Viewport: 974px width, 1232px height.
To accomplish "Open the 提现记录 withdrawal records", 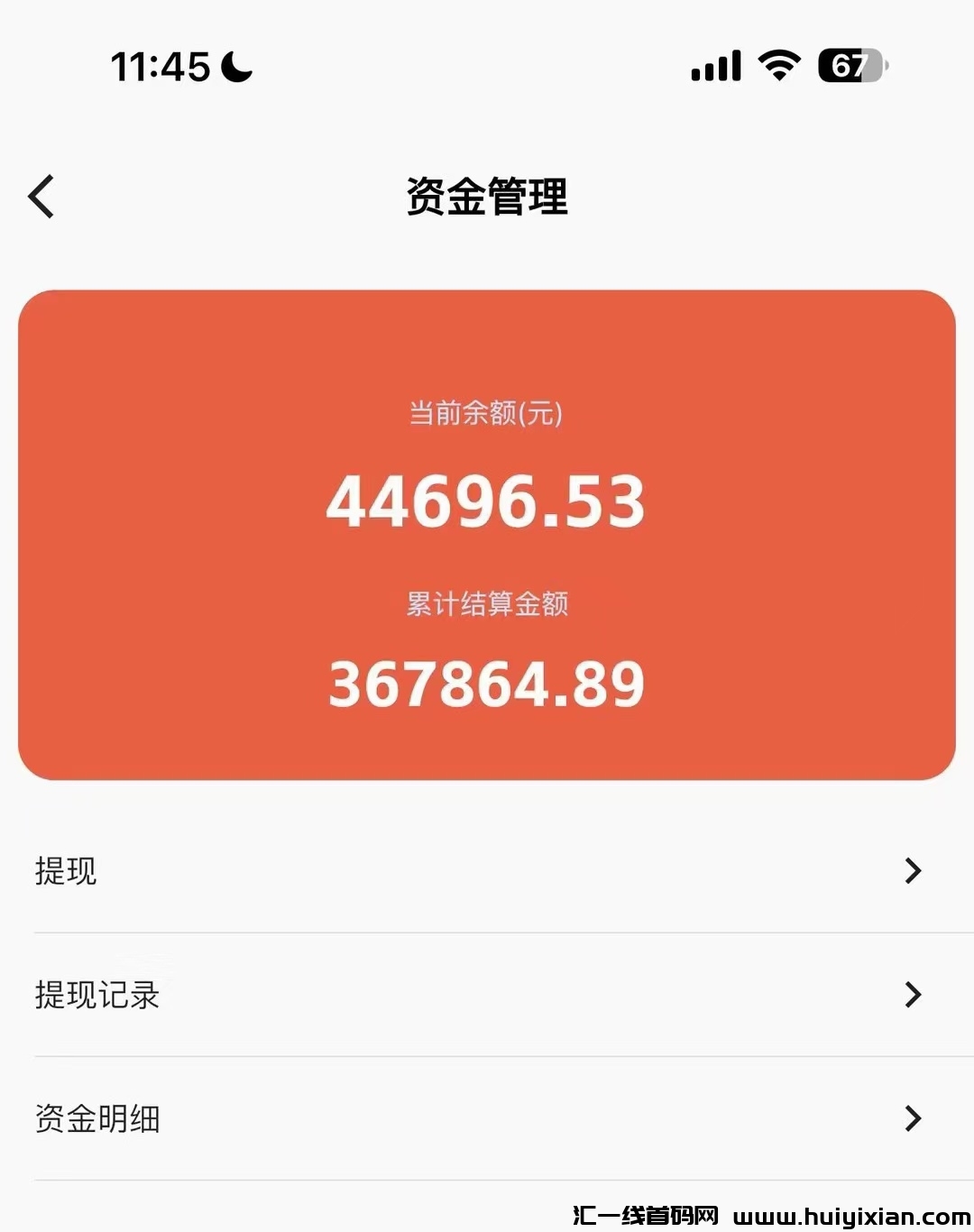I will [96, 995].
